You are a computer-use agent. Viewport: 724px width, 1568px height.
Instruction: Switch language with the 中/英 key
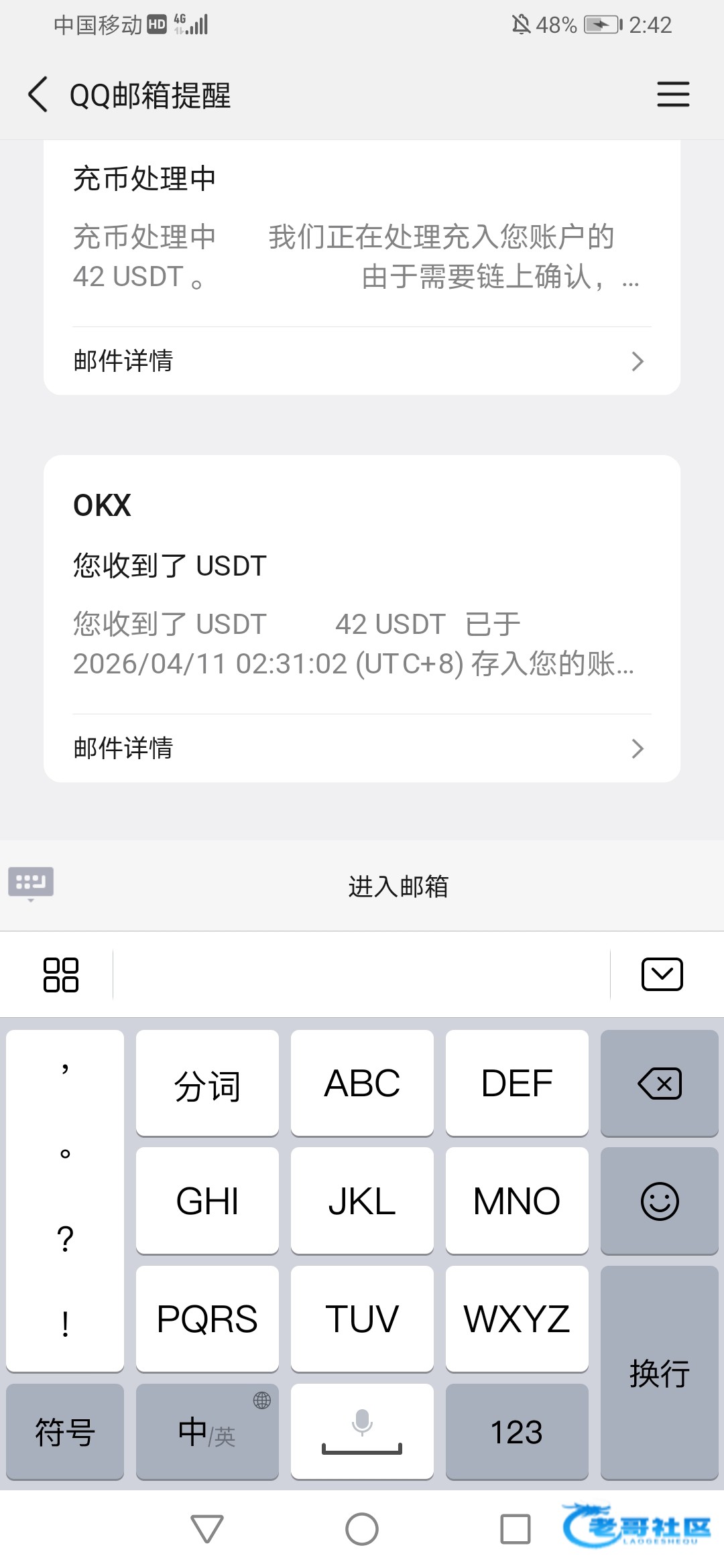[207, 1431]
